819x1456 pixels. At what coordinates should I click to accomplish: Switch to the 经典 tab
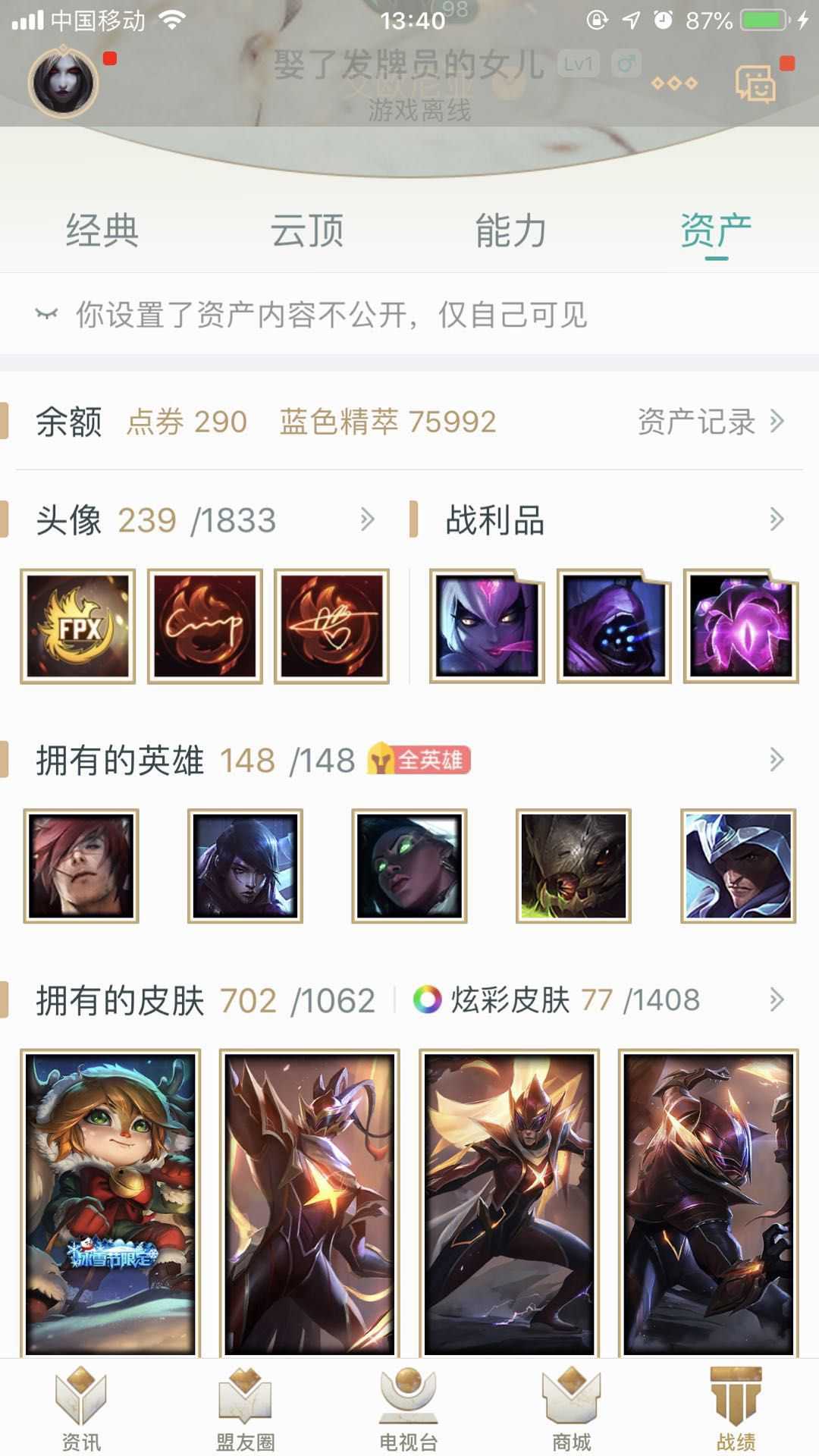click(102, 231)
